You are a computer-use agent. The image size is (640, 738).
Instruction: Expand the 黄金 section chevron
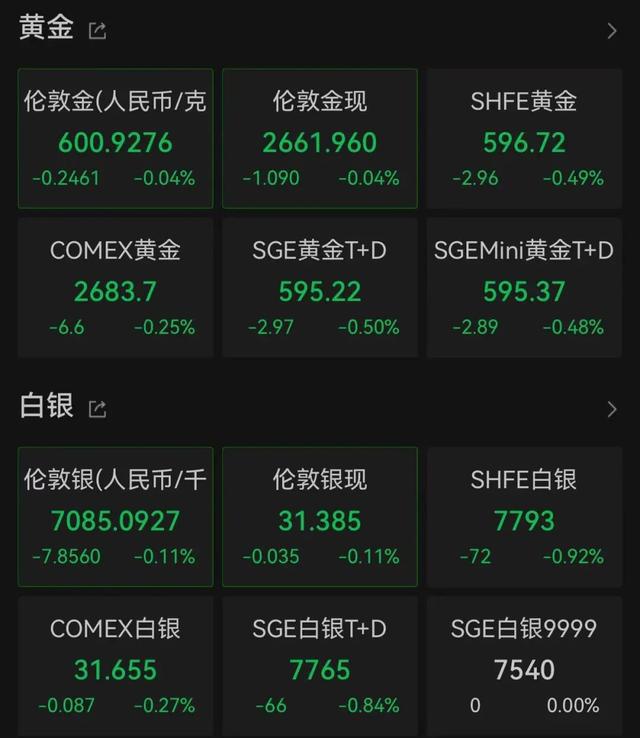tap(612, 31)
